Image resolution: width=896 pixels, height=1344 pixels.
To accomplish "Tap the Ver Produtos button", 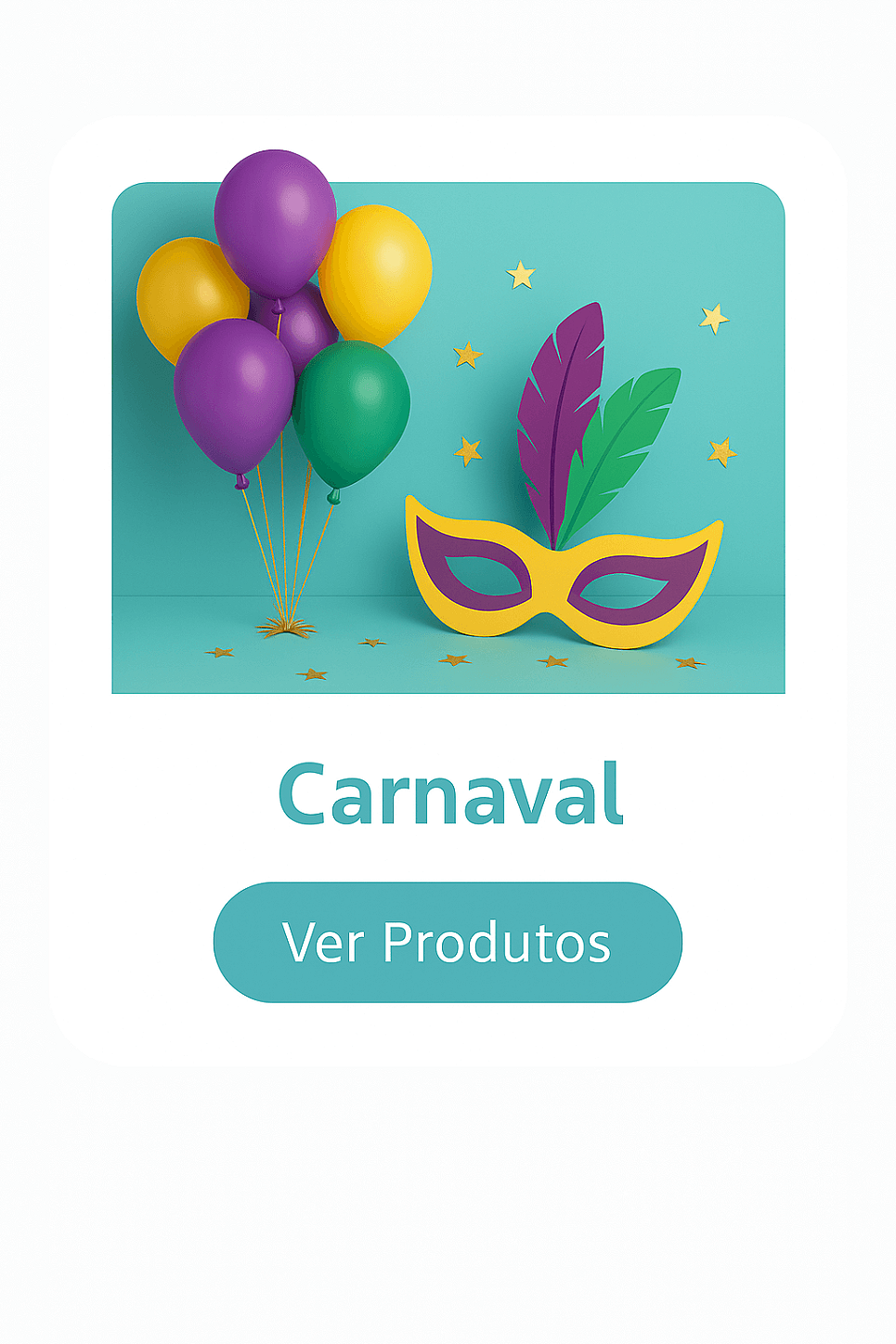I will pos(448,942).
